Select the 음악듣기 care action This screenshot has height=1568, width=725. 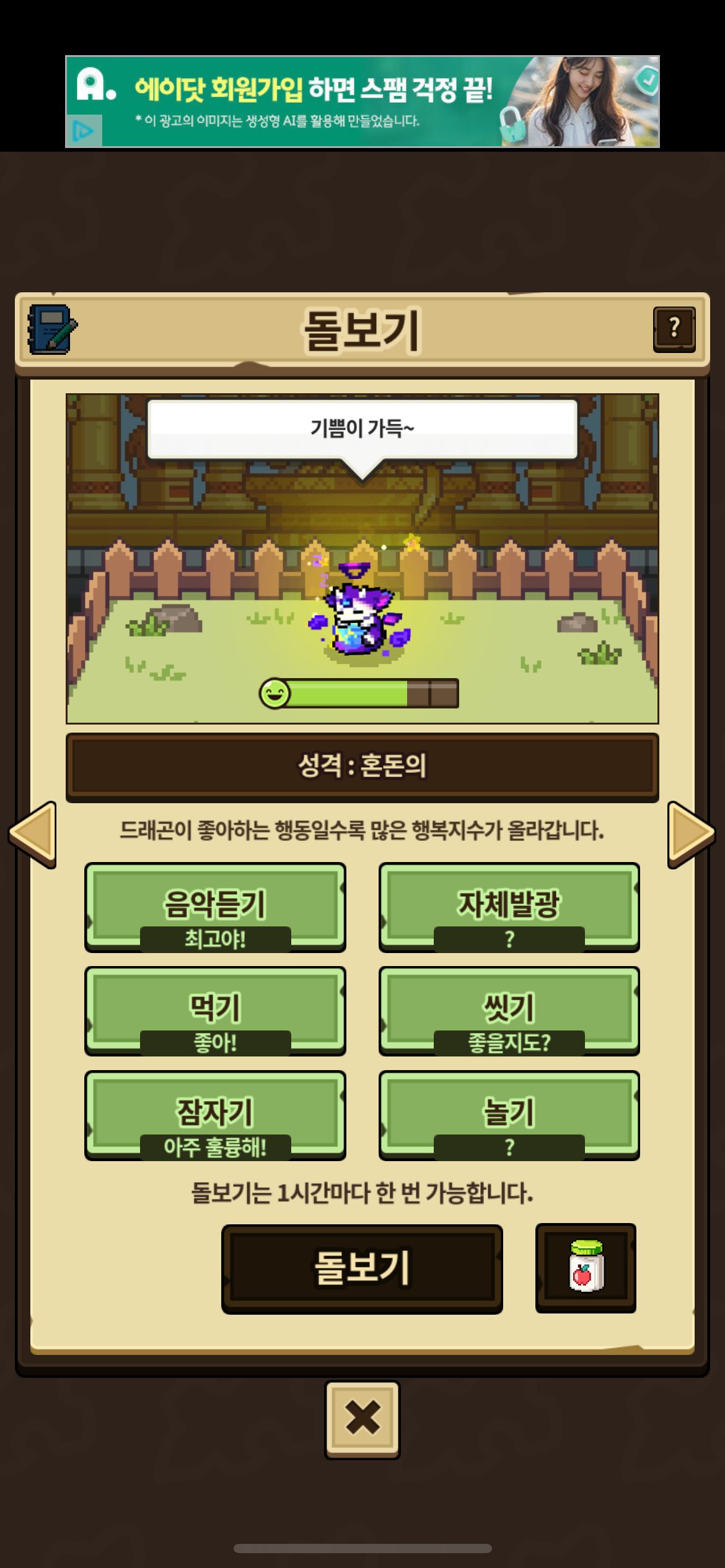point(215,907)
